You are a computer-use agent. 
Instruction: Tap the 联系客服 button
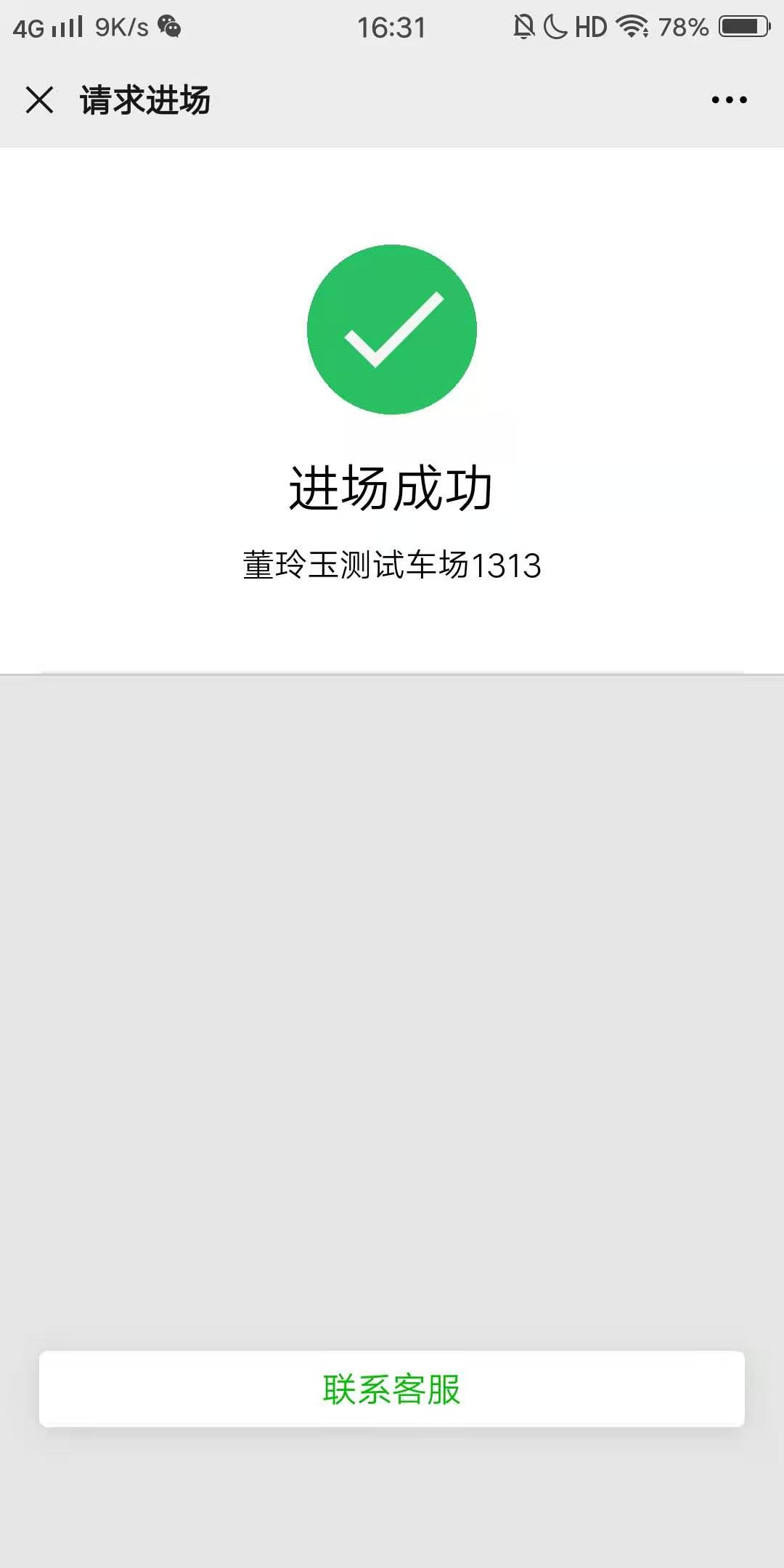(x=392, y=1389)
